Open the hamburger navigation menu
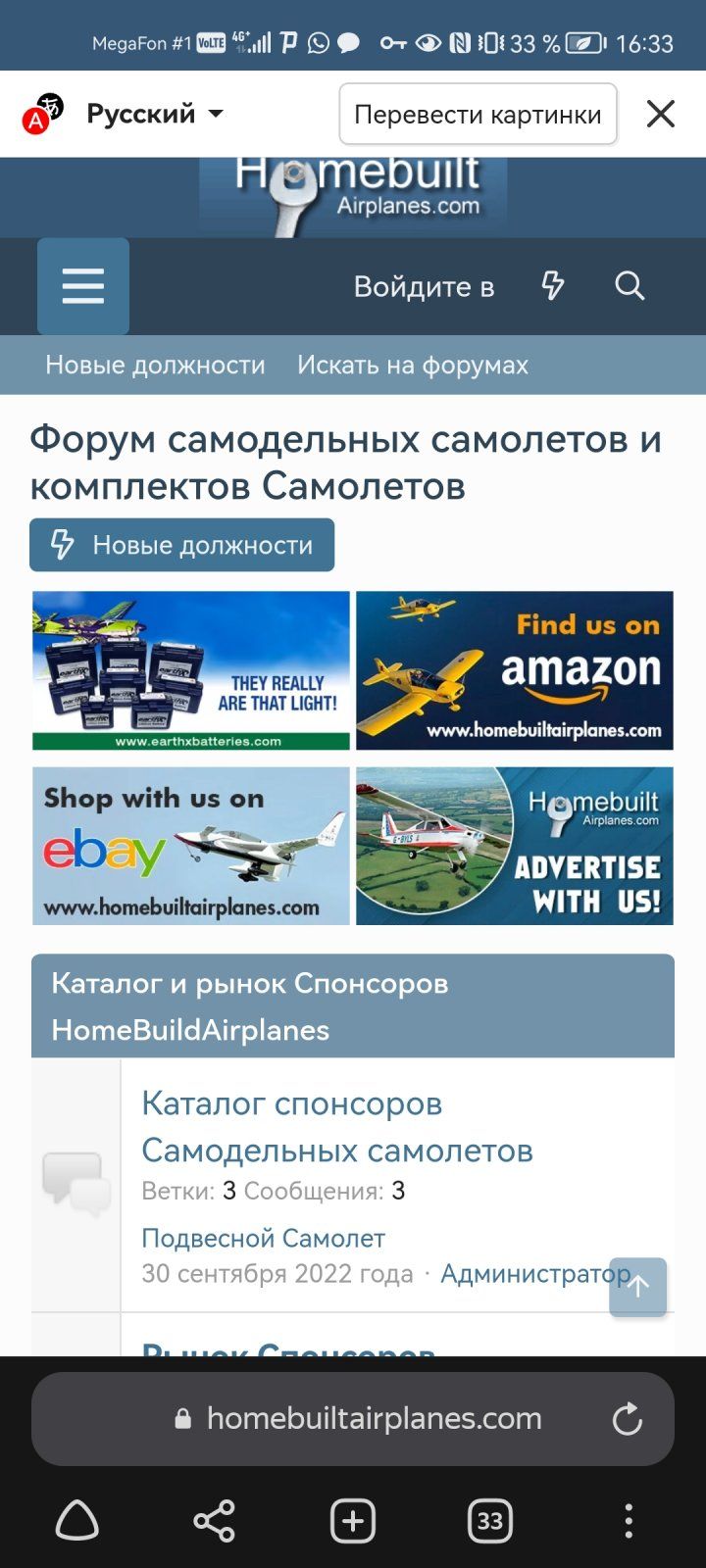 coord(82,286)
